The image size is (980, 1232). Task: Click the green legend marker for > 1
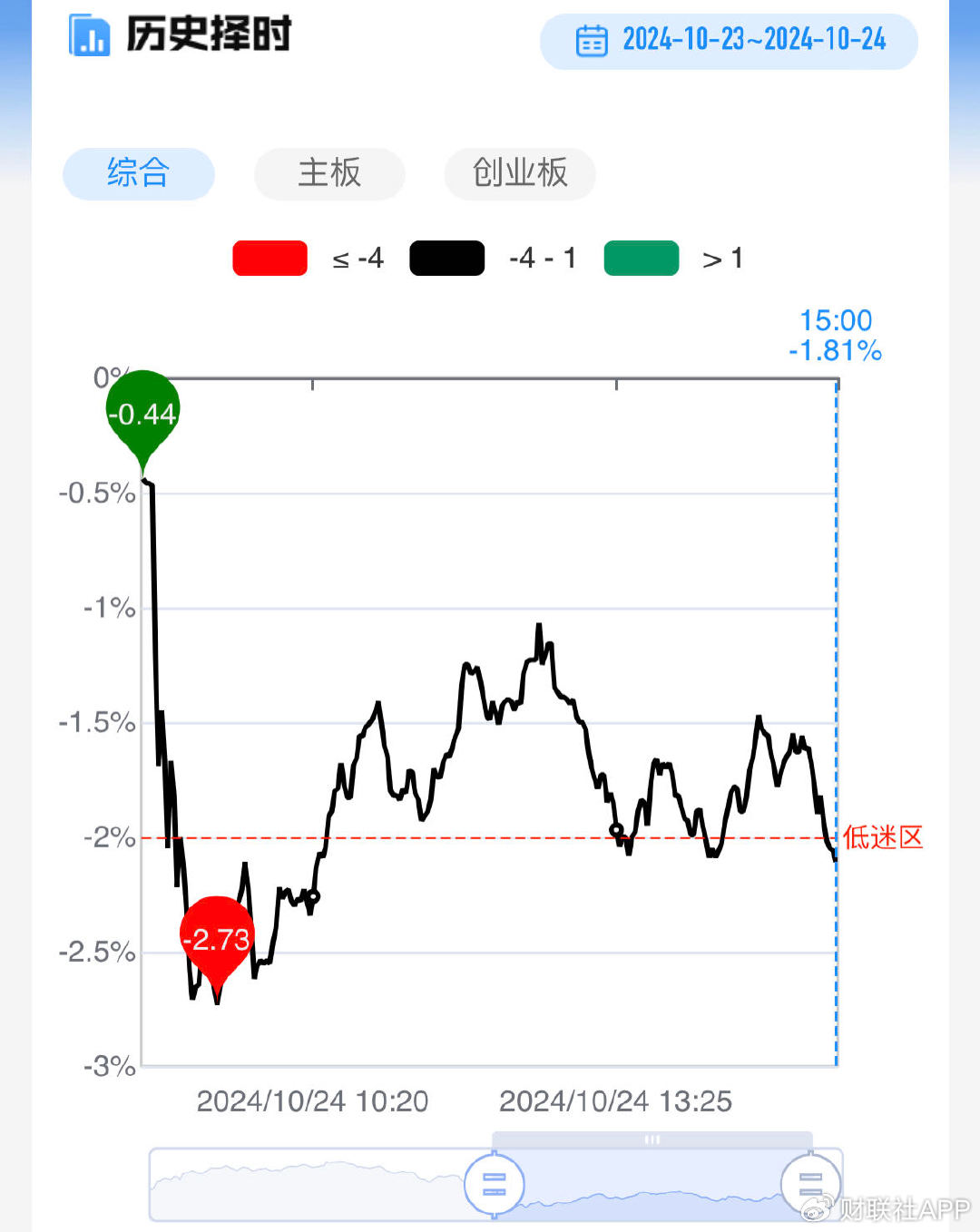point(641,258)
